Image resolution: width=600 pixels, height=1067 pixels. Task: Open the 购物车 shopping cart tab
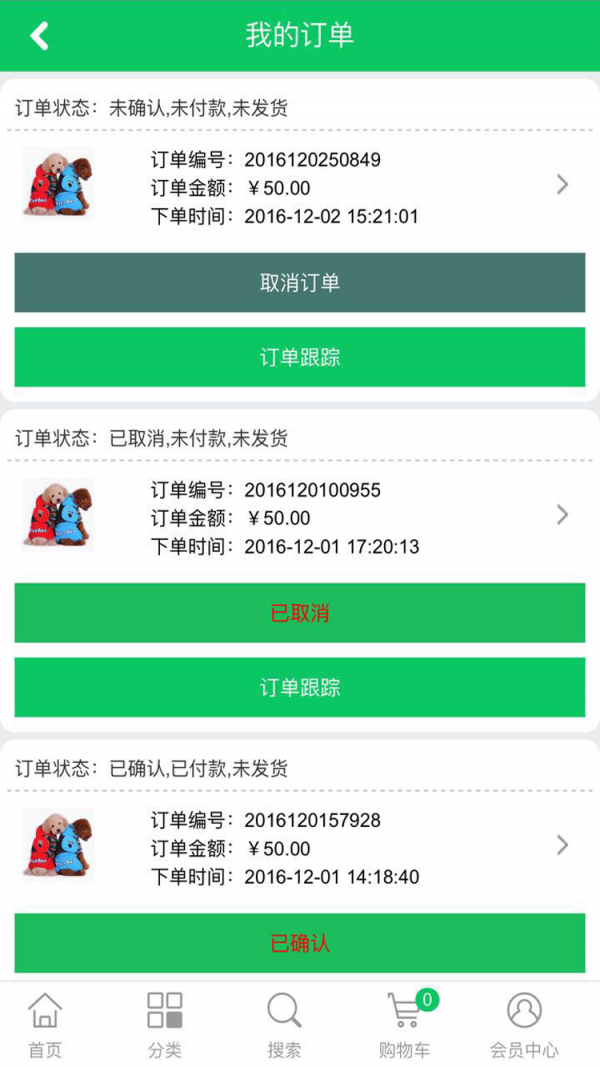click(x=405, y=1025)
